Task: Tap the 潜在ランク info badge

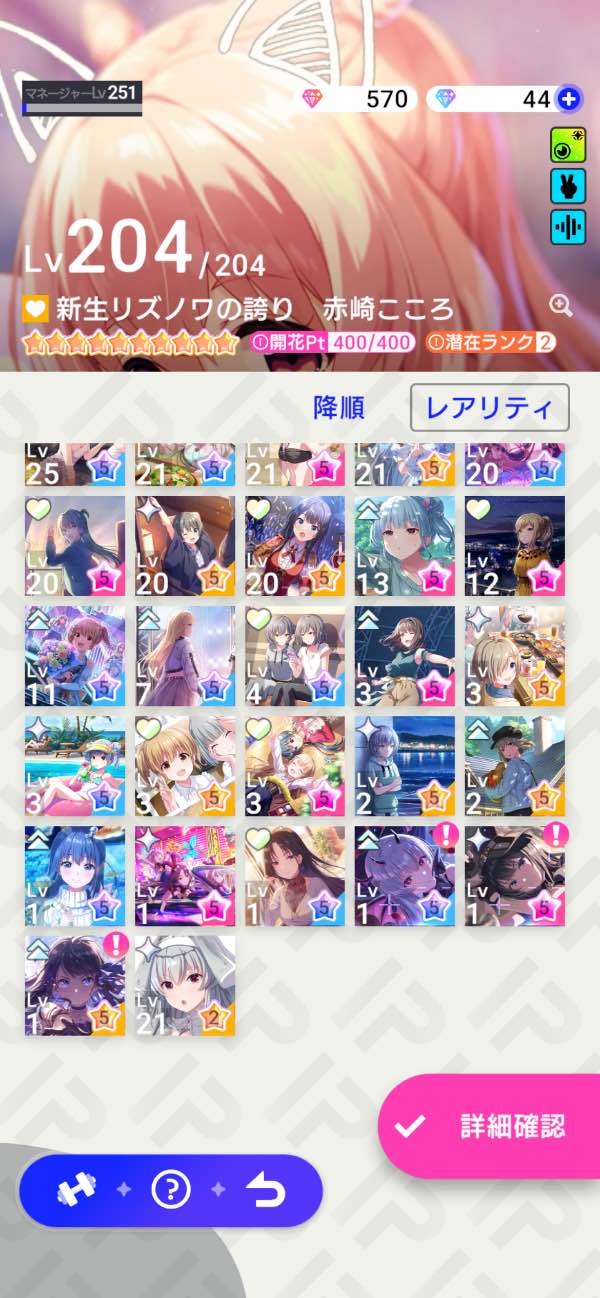Action: pyautogui.click(x=491, y=342)
